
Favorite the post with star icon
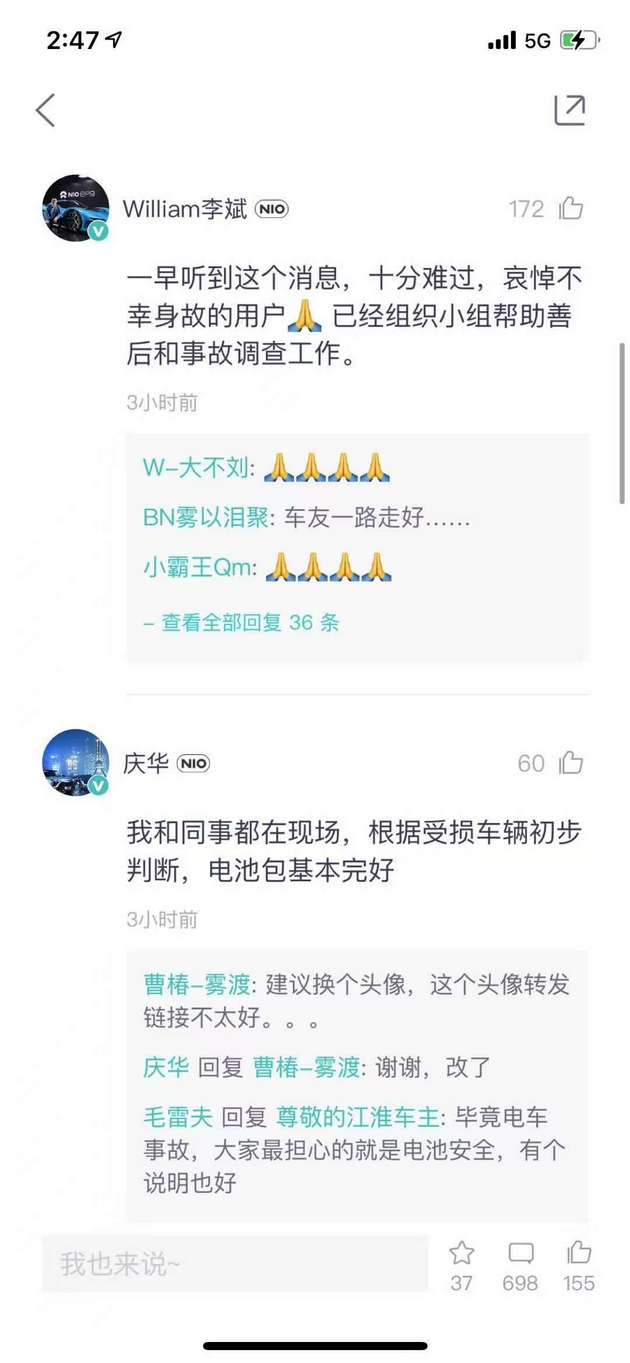(x=461, y=1253)
